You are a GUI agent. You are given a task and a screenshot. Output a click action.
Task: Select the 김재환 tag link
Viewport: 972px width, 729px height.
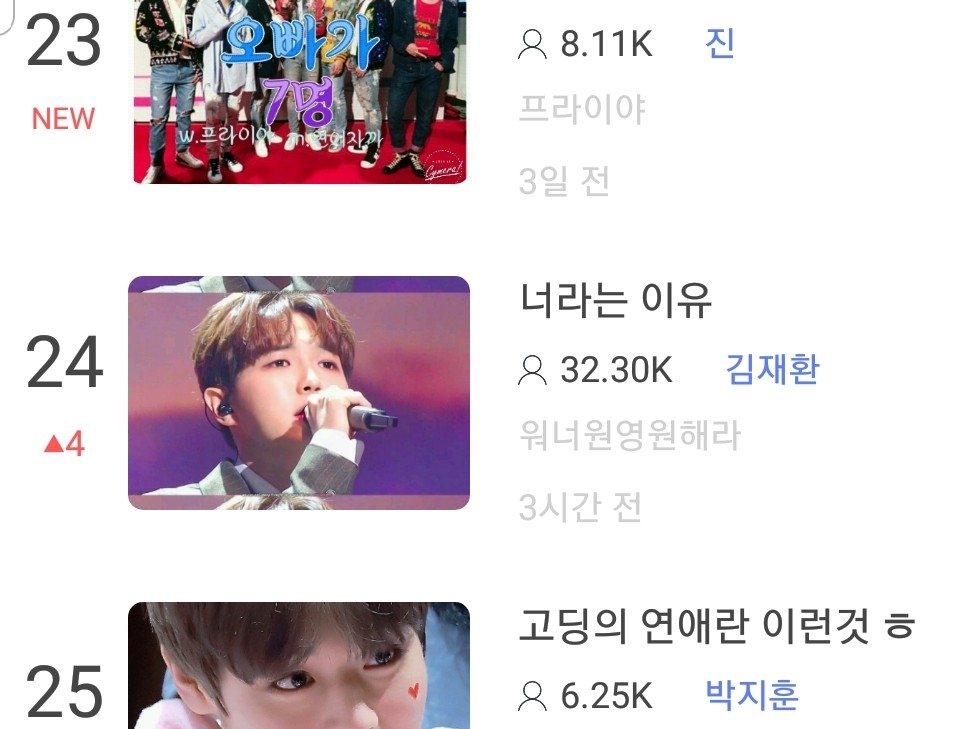click(772, 370)
